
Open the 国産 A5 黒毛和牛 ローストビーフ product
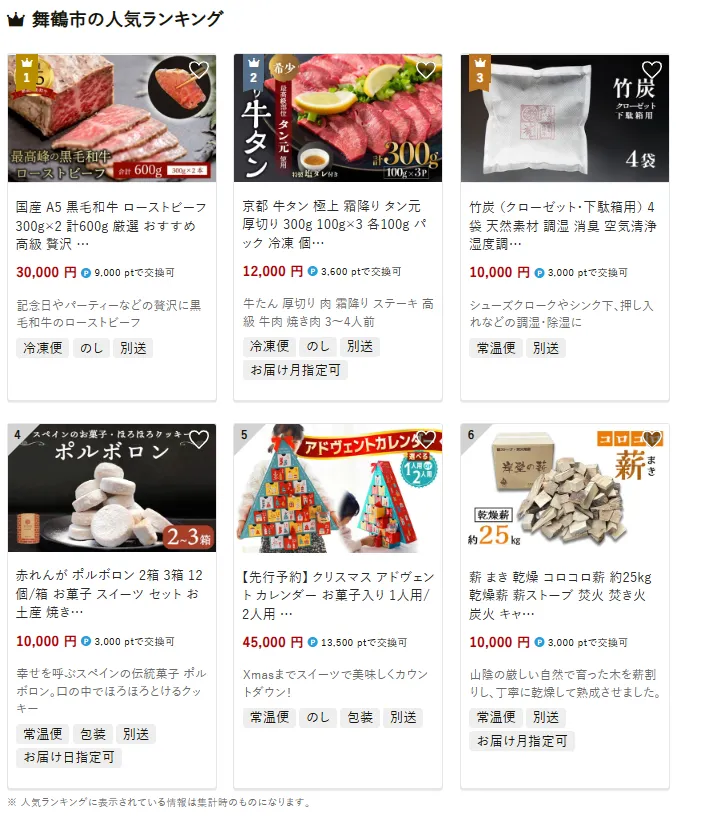coord(112,225)
